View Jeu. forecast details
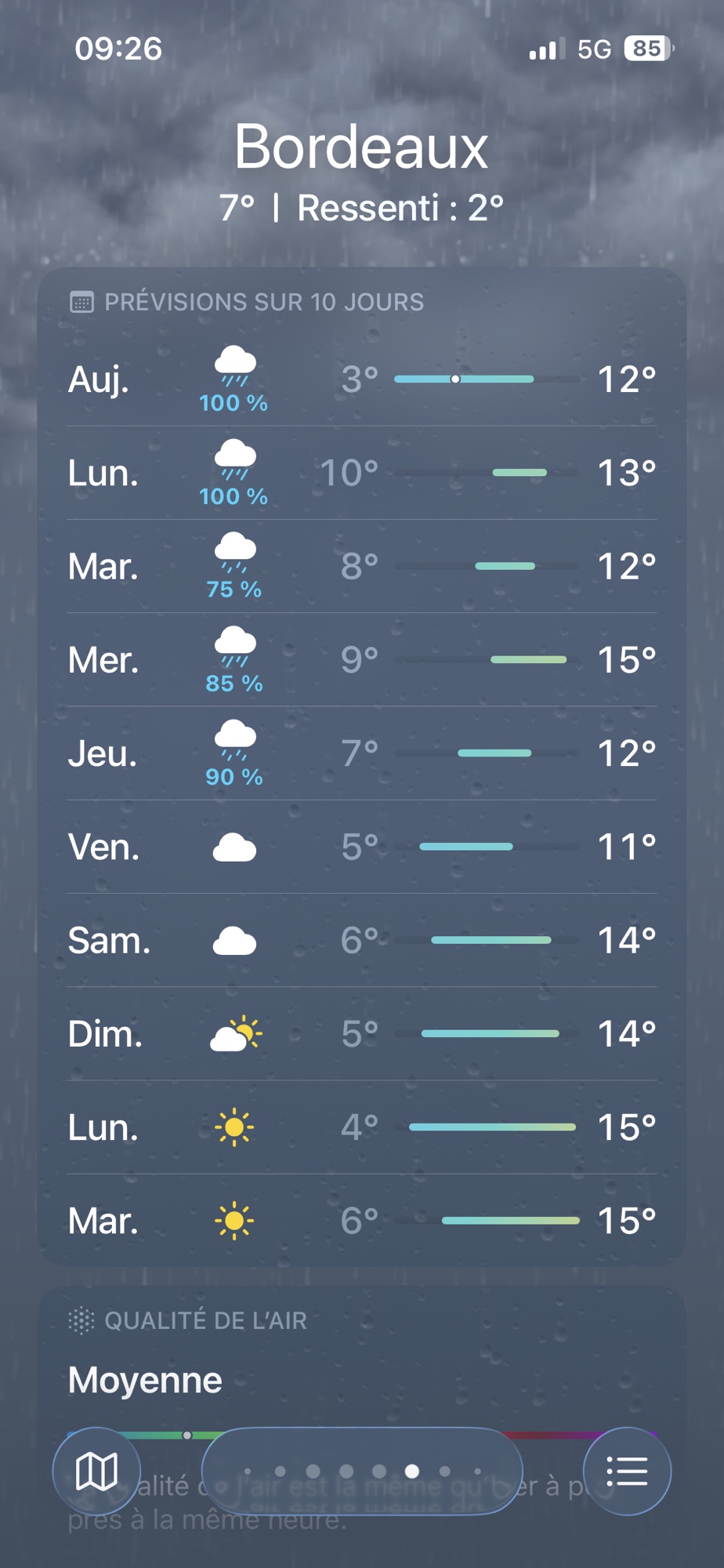Screen dimensions: 724x1568 coord(362,753)
